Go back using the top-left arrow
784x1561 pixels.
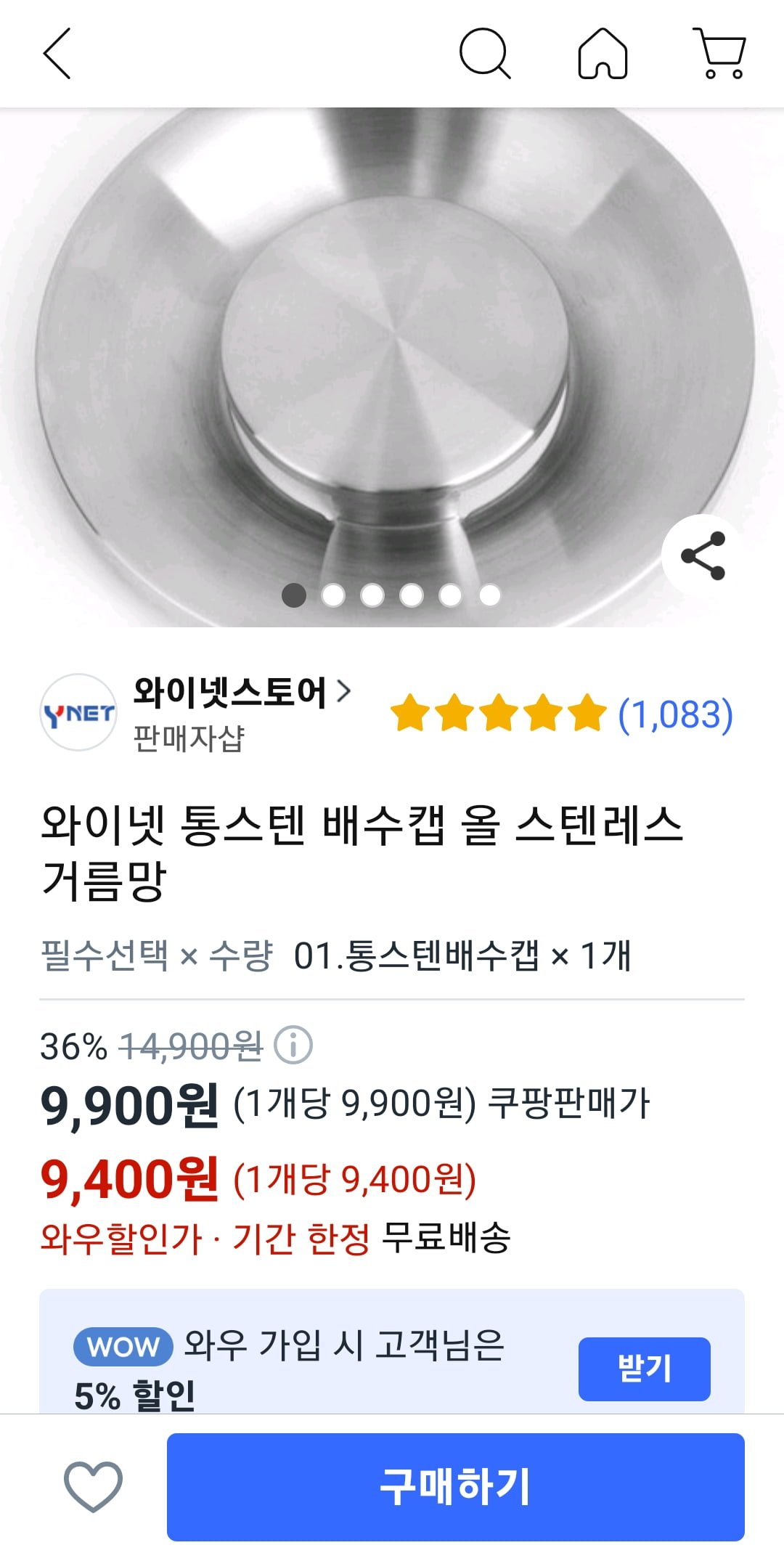[57, 53]
